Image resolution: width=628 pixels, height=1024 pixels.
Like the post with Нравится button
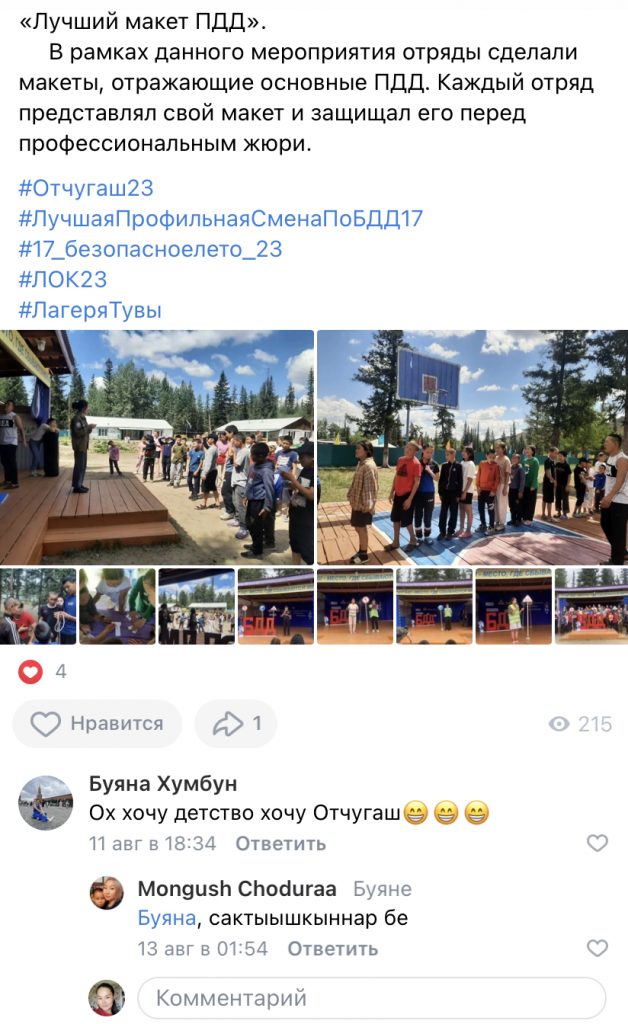97,724
